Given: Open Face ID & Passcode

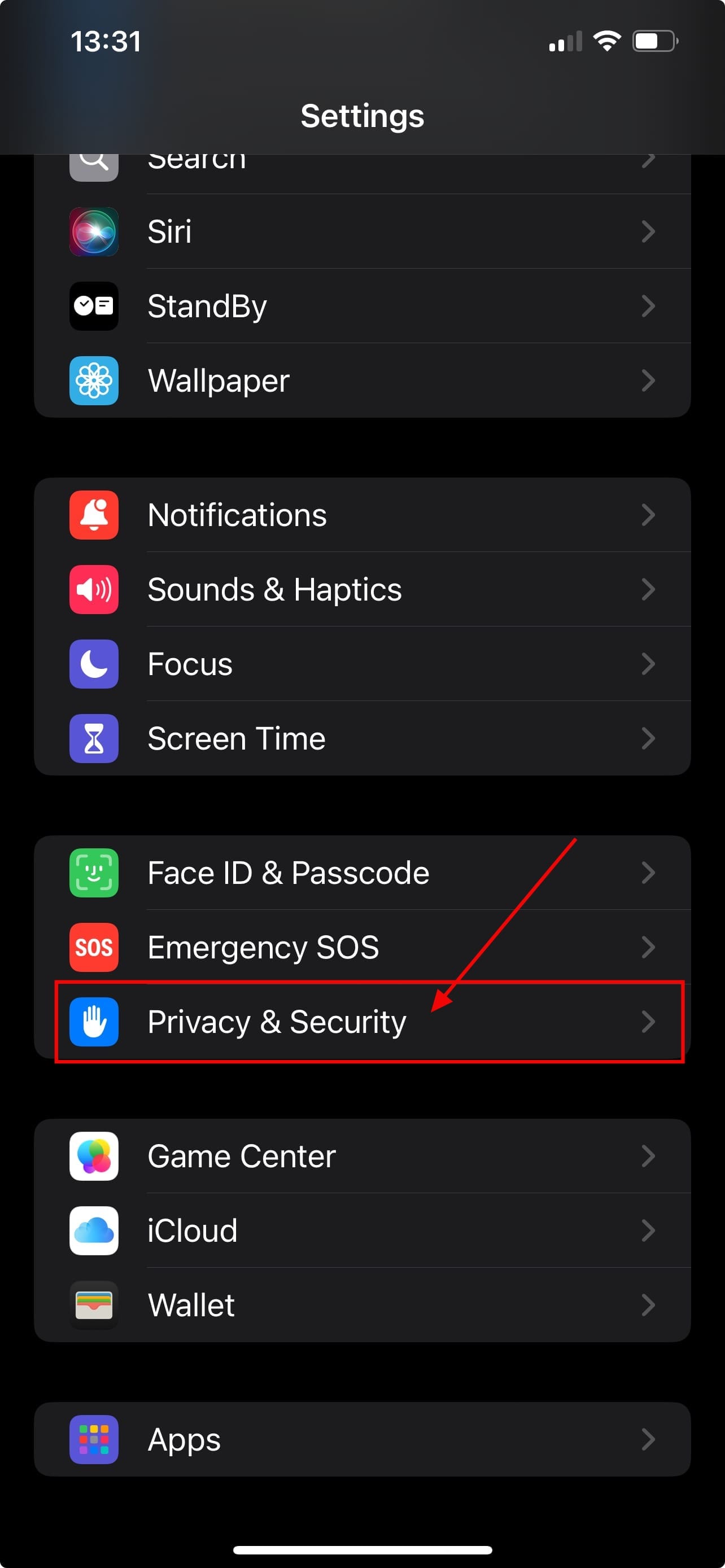Looking at the screenshot, I should (361, 873).
